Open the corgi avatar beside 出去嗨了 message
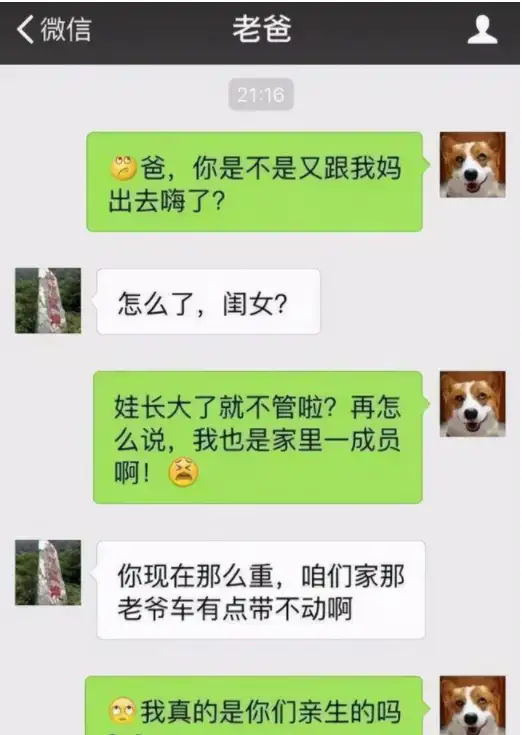This screenshot has height=735, width=522. [x=472, y=165]
